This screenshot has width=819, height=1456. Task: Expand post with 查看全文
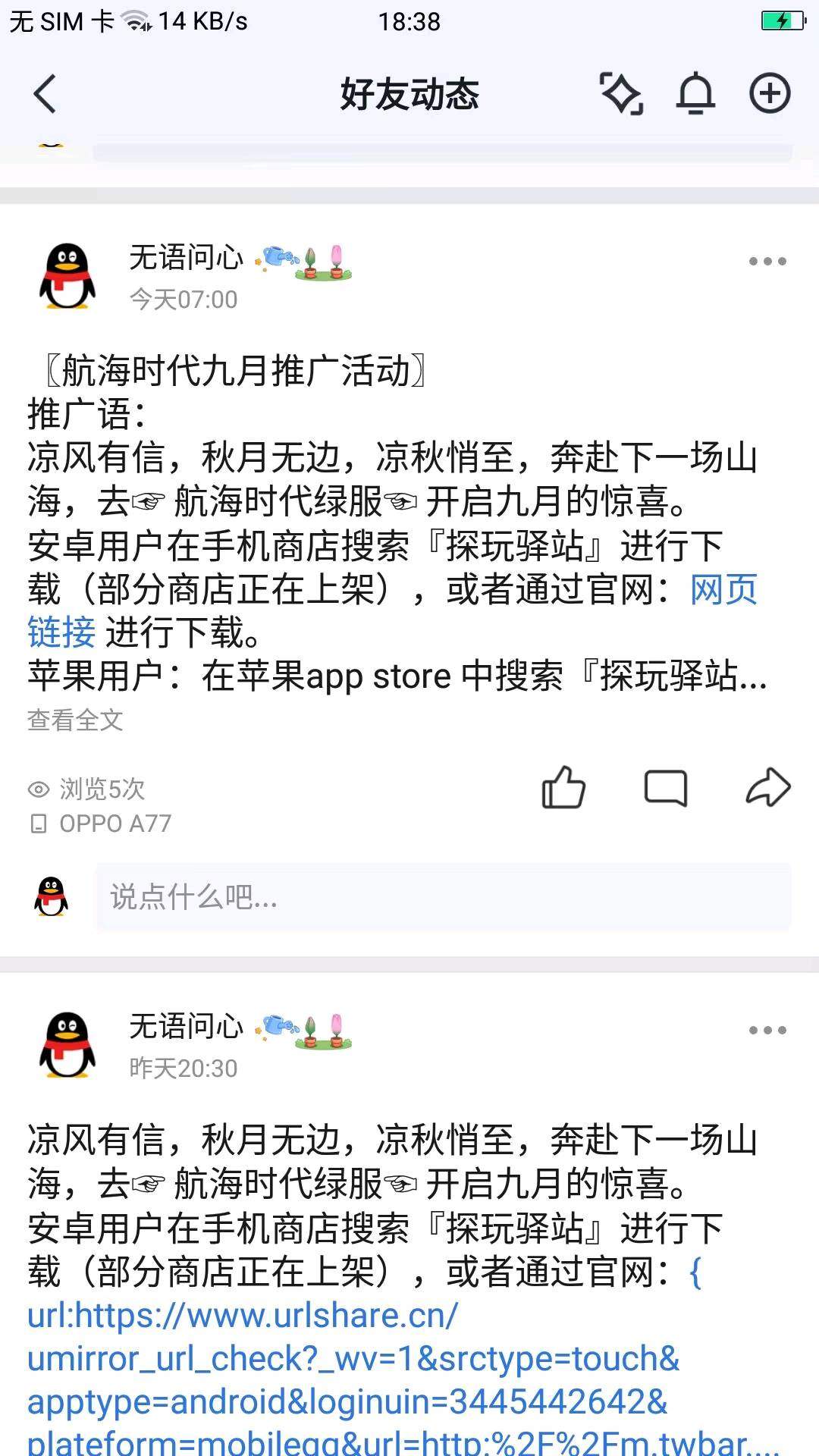click(75, 720)
